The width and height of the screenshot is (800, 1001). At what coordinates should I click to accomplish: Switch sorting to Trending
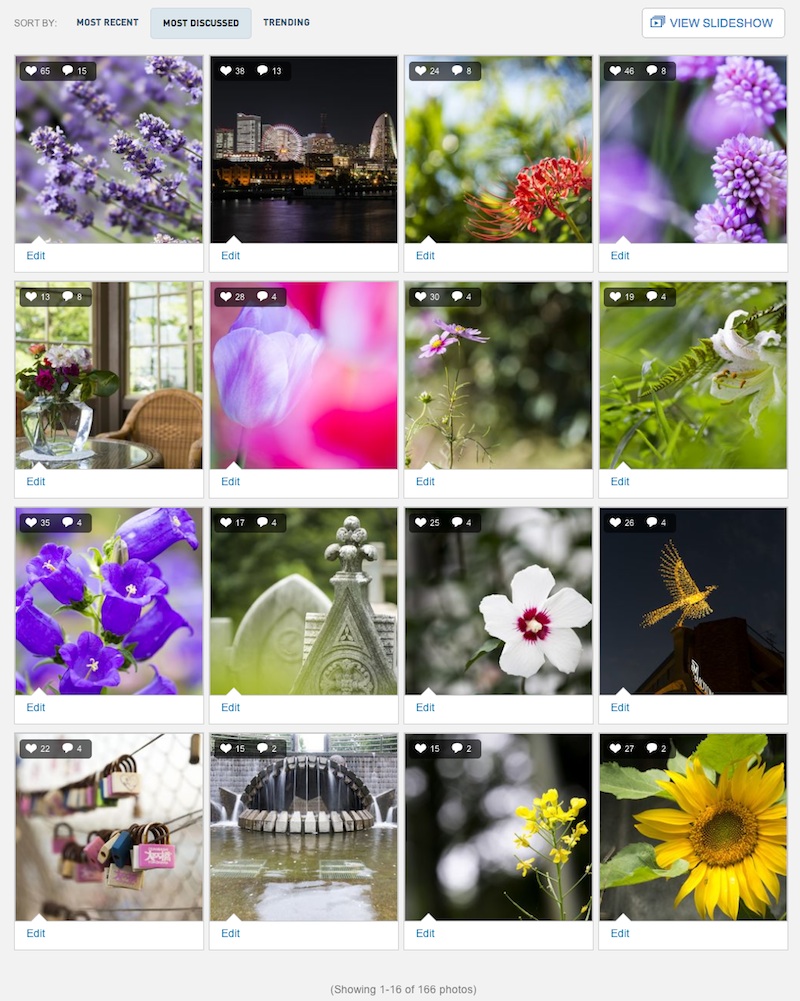click(x=286, y=22)
